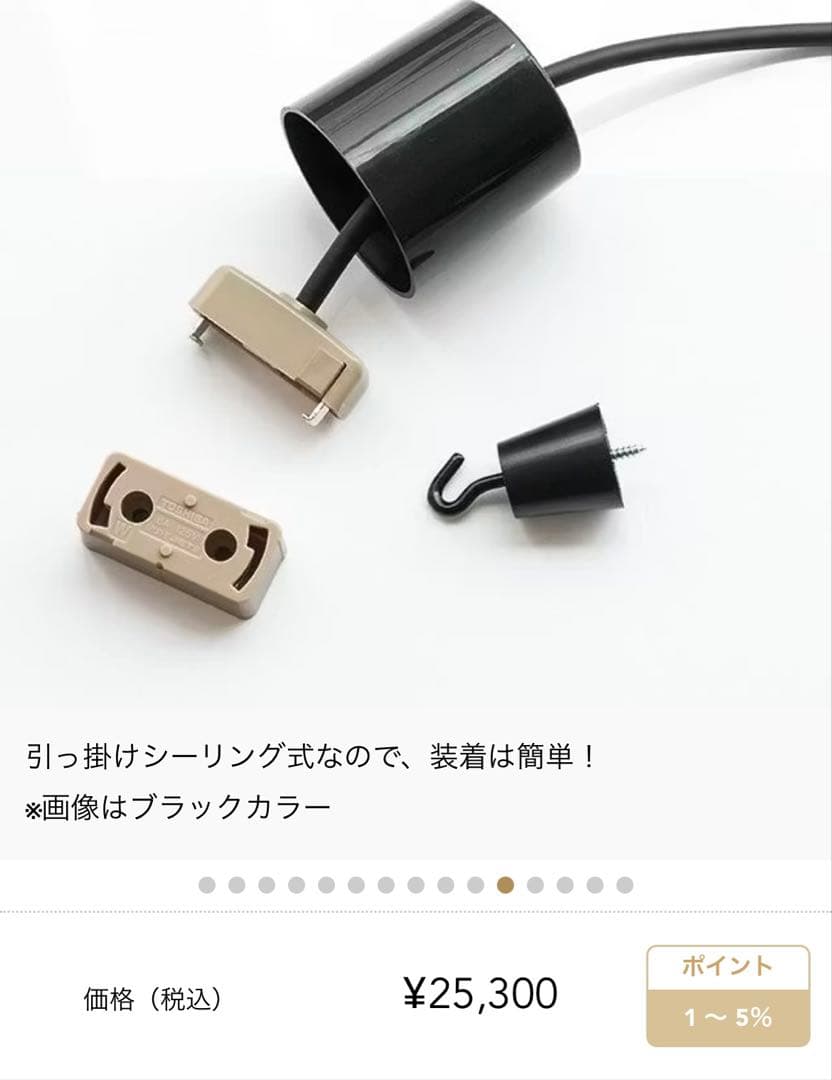Select the last carousel indicator dot
Viewport: 832px width, 1080px height.
625,885
